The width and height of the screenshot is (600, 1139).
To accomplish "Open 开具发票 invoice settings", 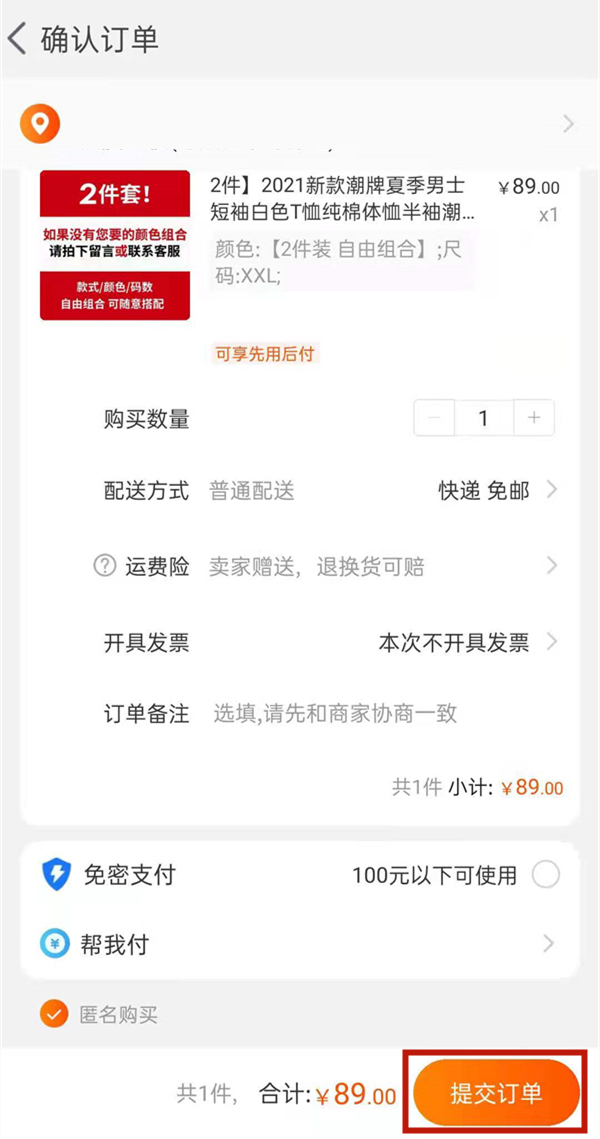I will pos(465,642).
